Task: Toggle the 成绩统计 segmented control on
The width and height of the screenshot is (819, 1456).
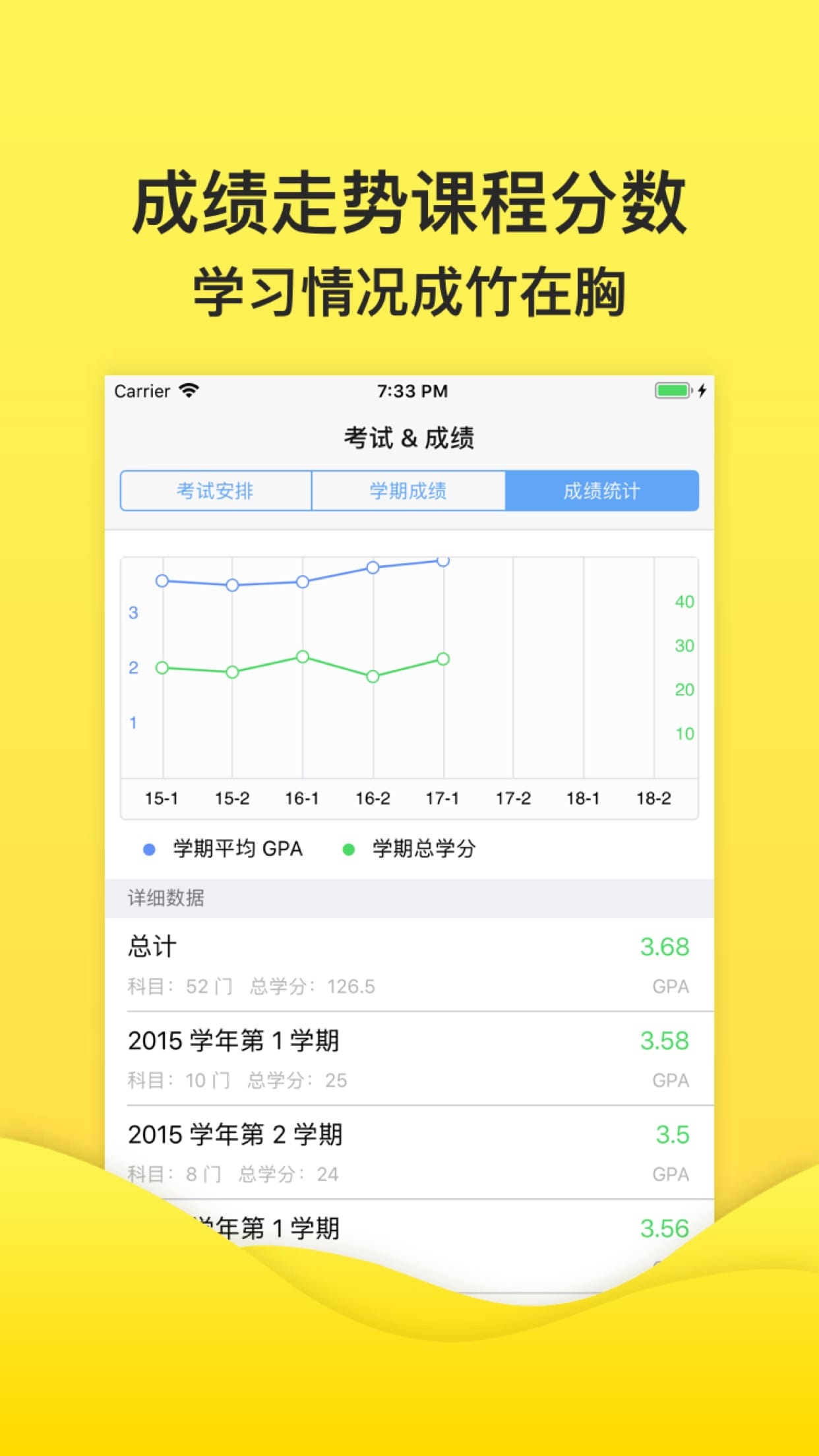Action: click(601, 491)
